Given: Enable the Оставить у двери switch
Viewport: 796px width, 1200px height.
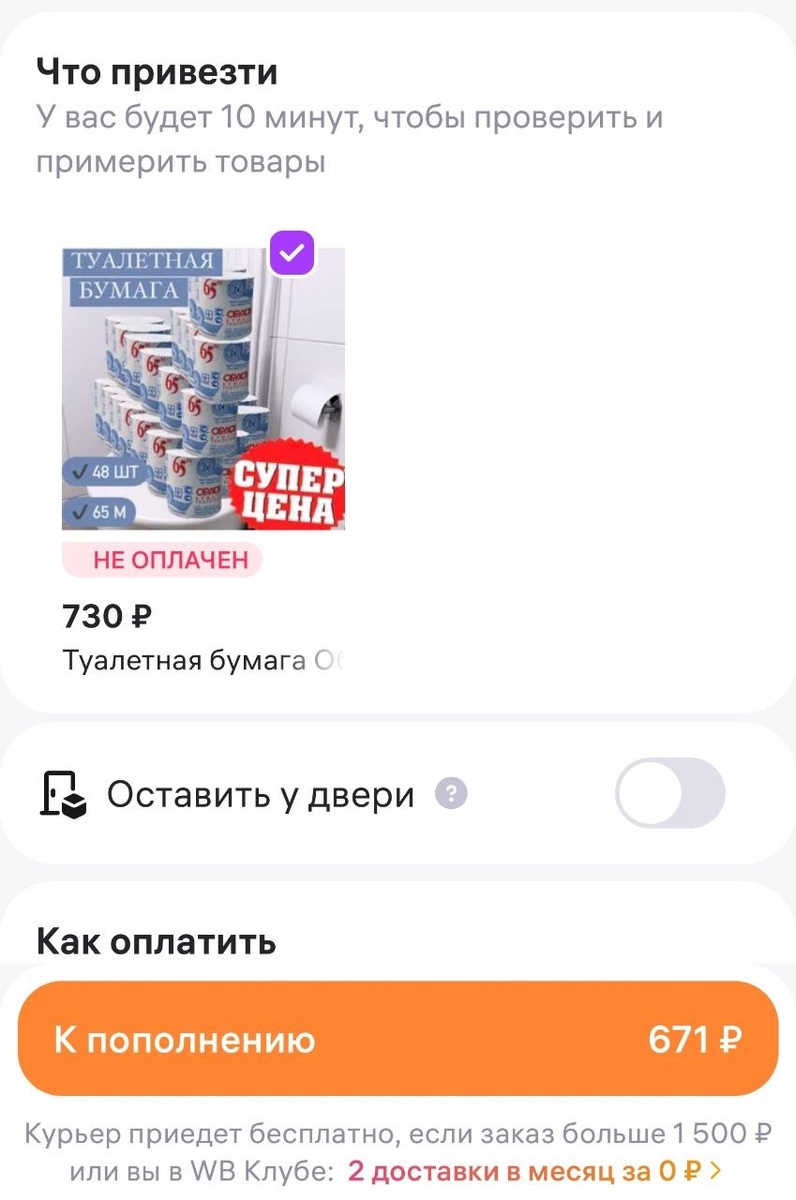Looking at the screenshot, I should [670, 793].
